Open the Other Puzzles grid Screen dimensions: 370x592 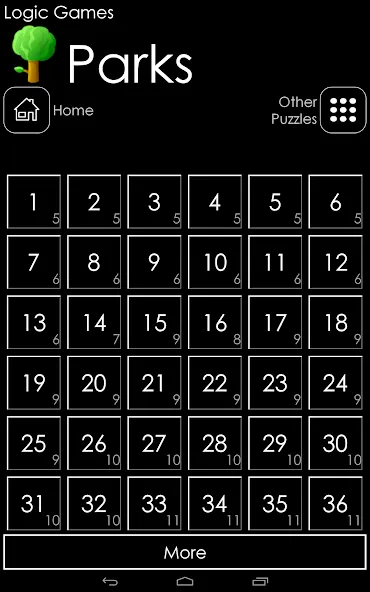click(343, 110)
